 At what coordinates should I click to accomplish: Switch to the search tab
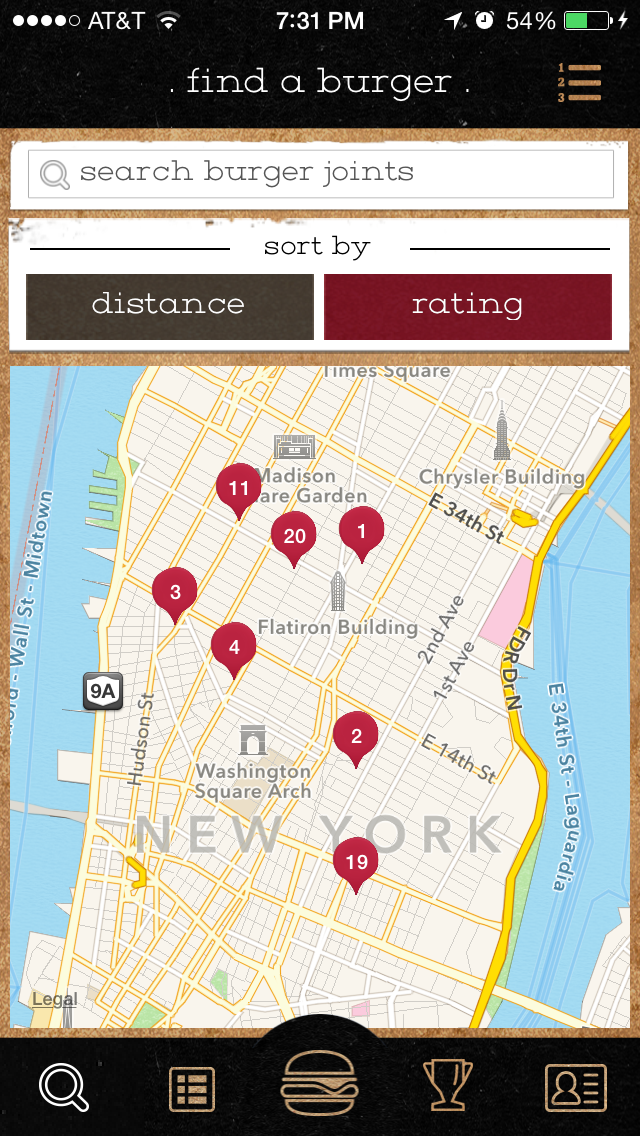tap(63, 1086)
